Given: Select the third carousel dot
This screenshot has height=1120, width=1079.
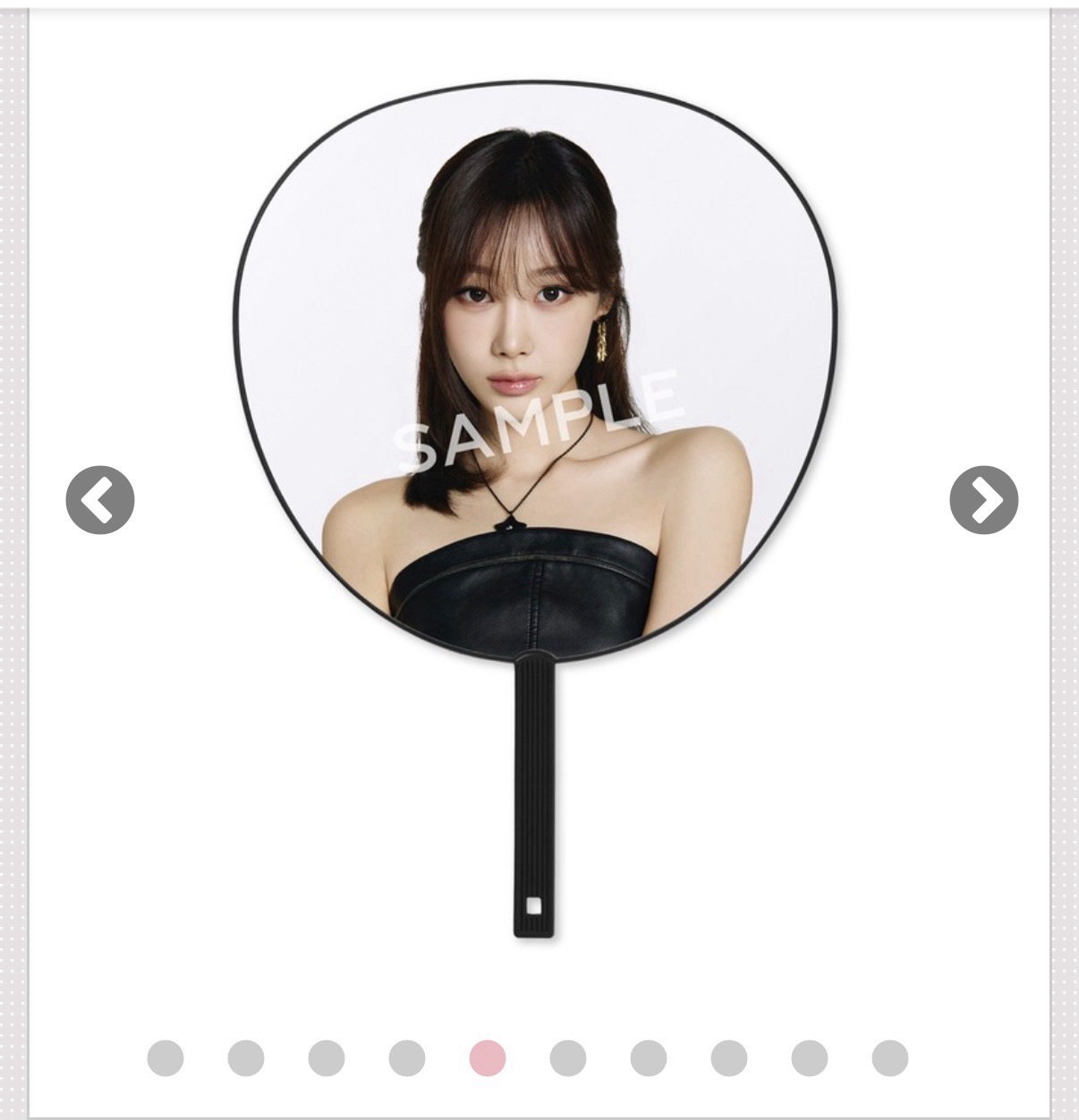Looking at the screenshot, I should click(x=327, y=1058).
